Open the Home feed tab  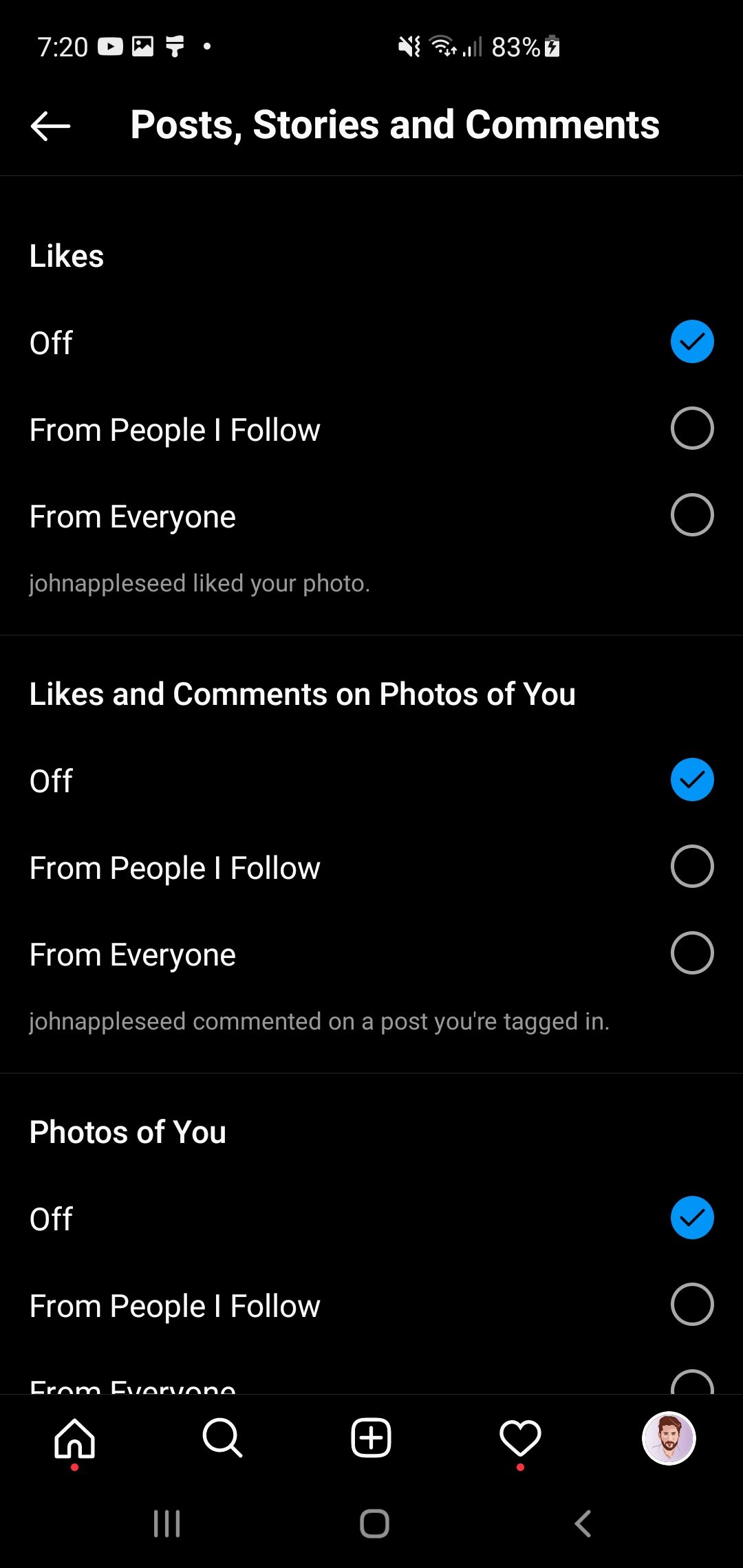[74, 1439]
